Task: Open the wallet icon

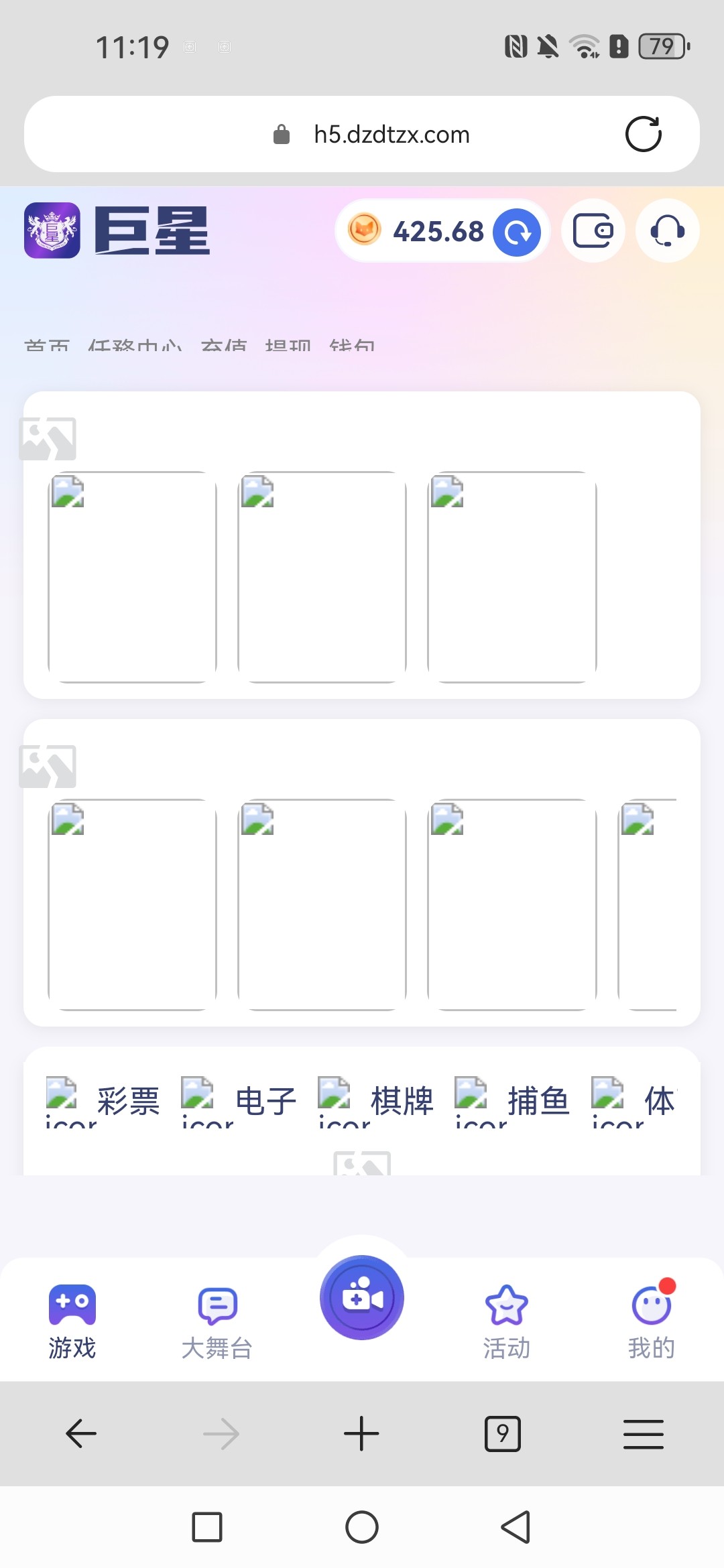Action: [x=593, y=231]
